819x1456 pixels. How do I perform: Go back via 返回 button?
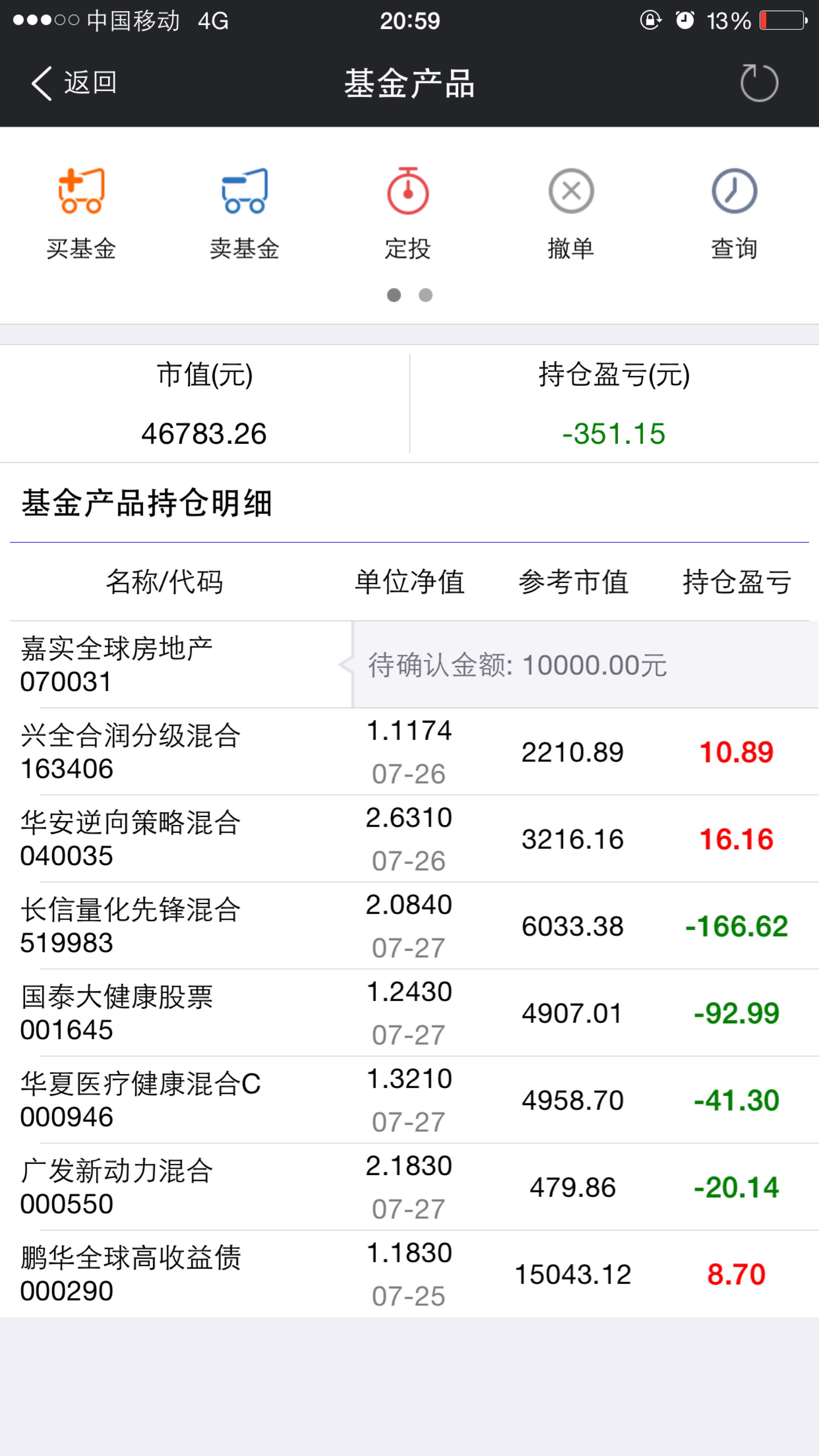pyautogui.click(x=74, y=83)
